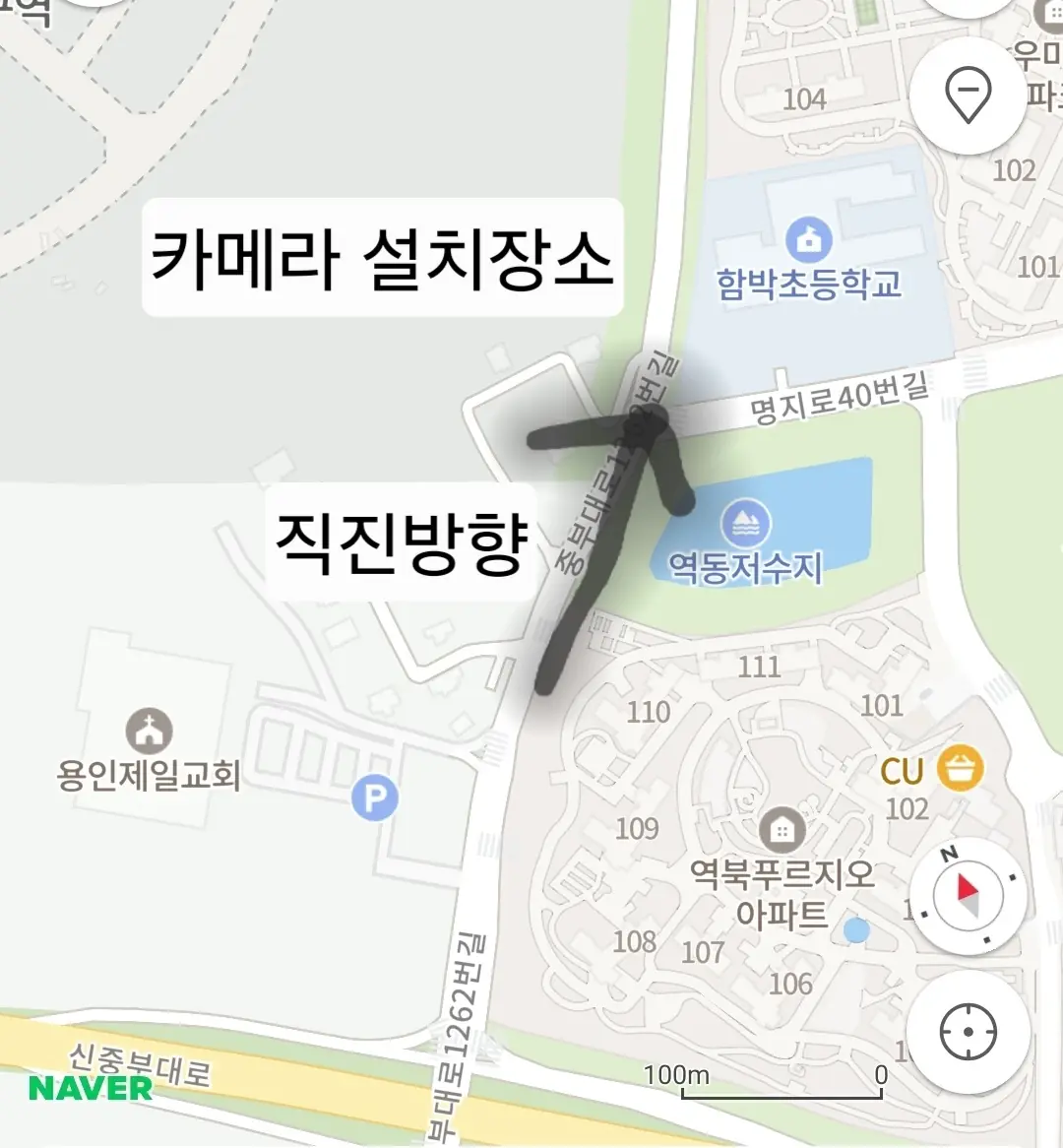Open the location pin button

pyautogui.click(x=968, y=95)
